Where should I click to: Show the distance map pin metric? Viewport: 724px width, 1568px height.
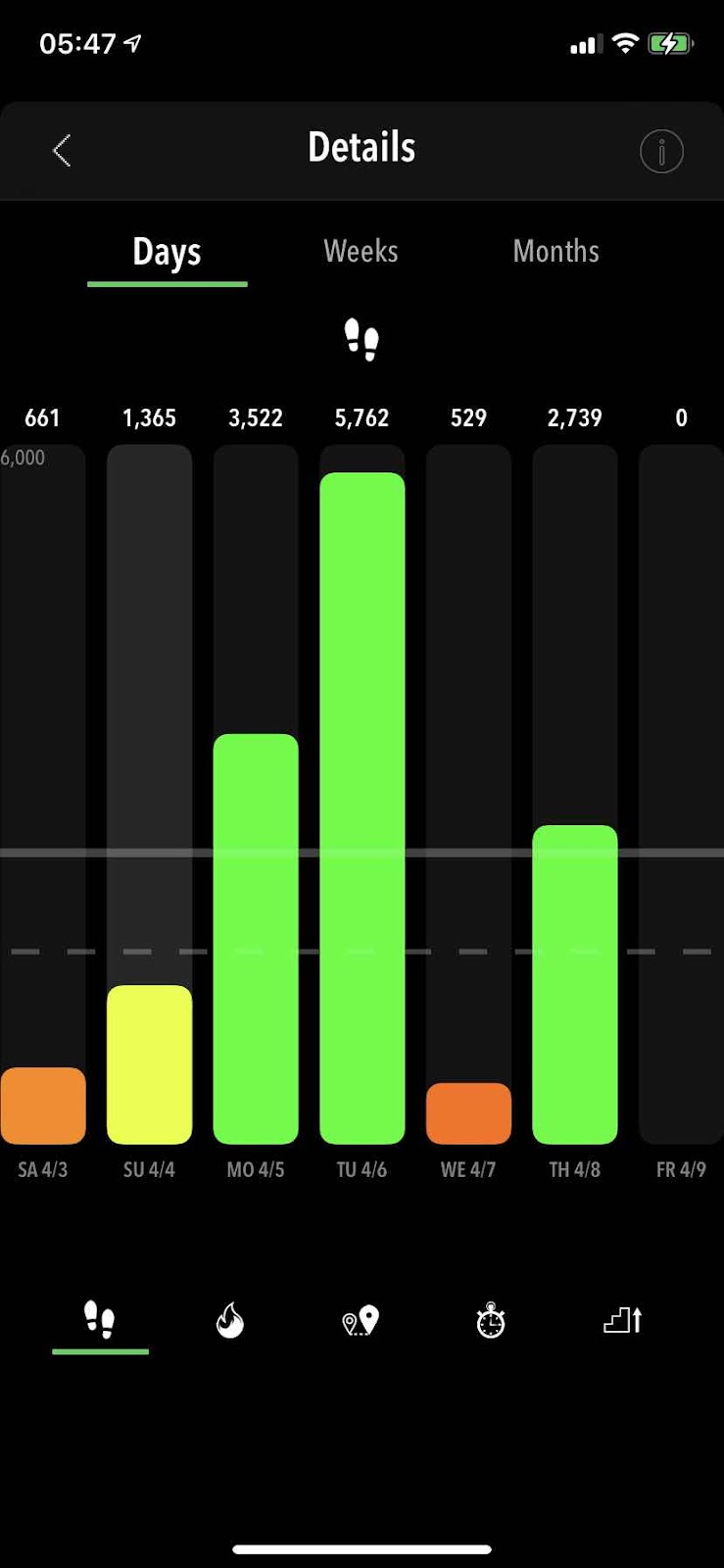(361, 1321)
